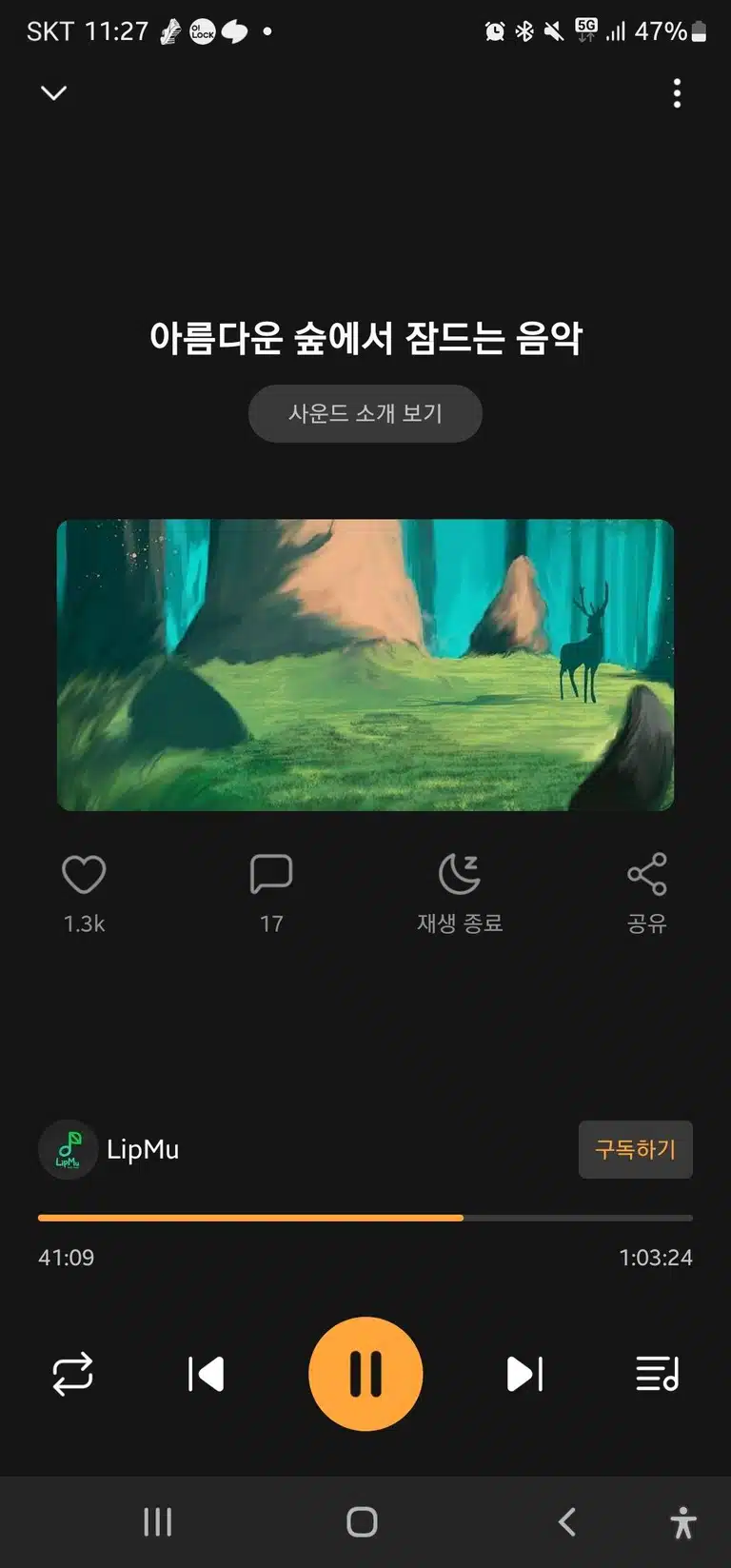Image resolution: width=731 pixels, height=1568 pixels.
Task: Open the comments with 17 replies
Action: tap(271, 874)
